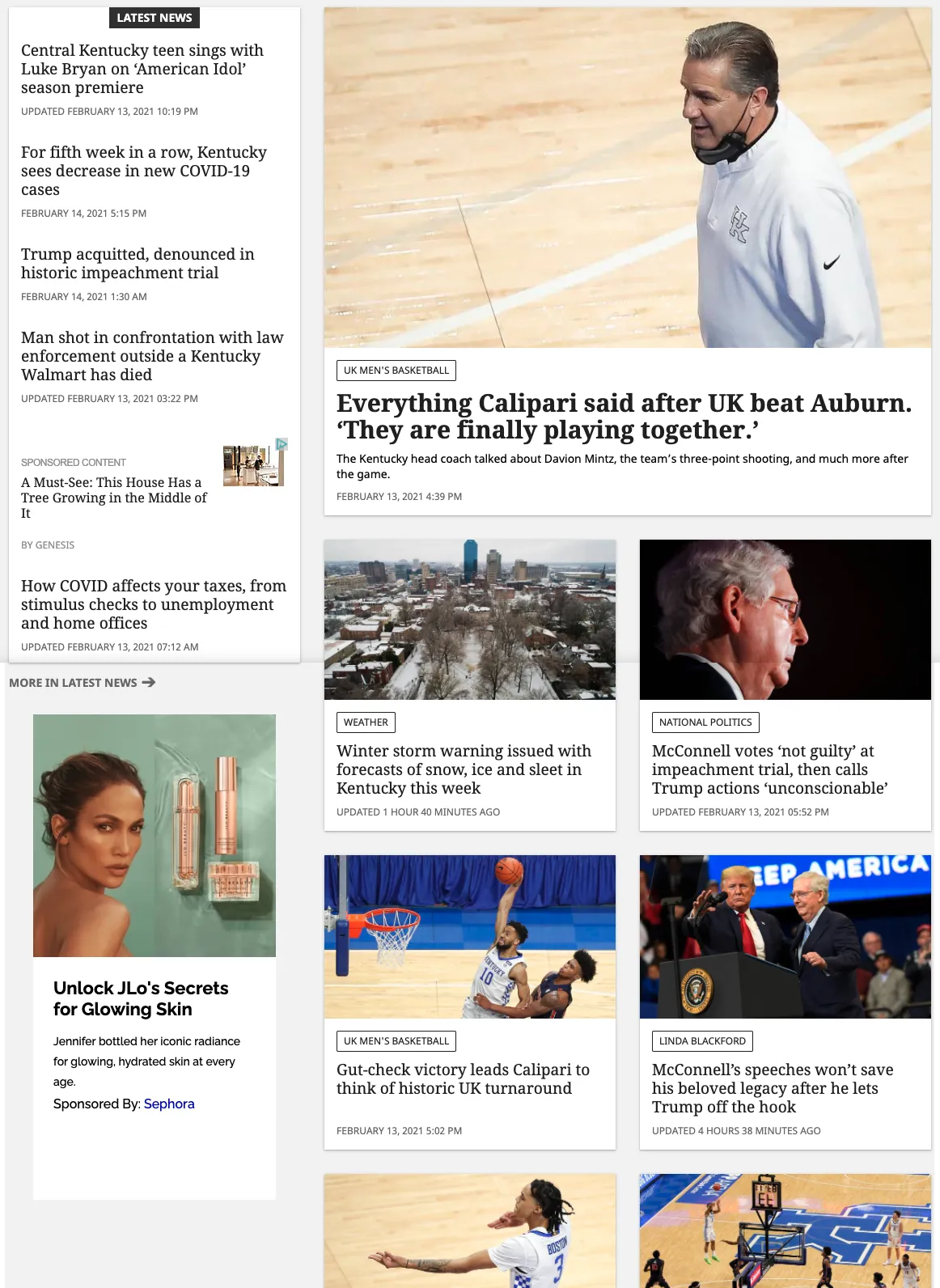Open More in Latest News link

(x=82, y=683)
